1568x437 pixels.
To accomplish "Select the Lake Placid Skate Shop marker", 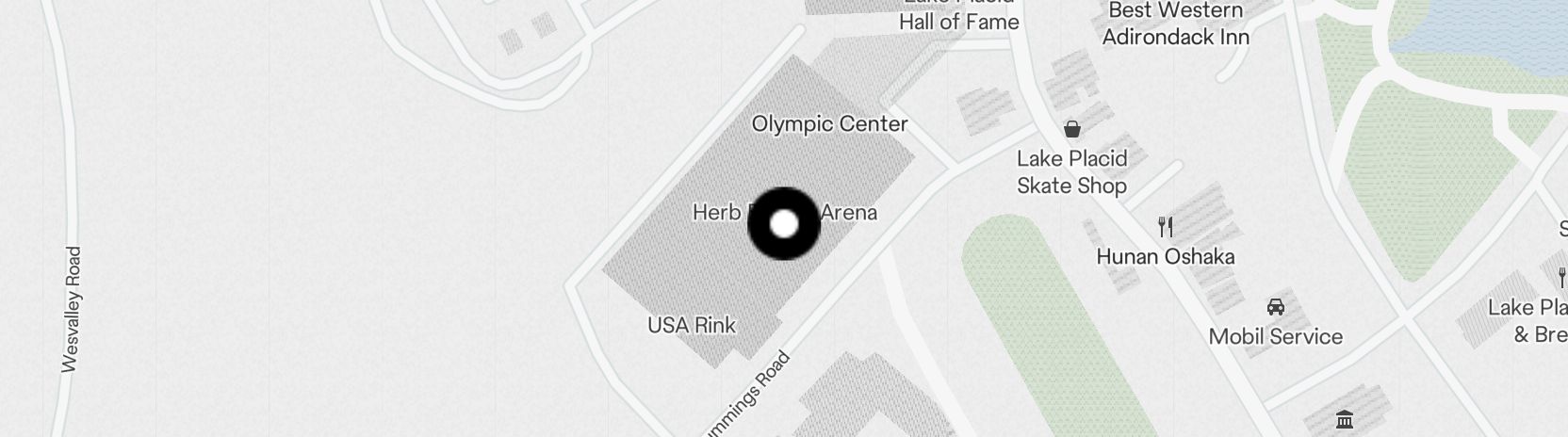I will pos(1071,129).
